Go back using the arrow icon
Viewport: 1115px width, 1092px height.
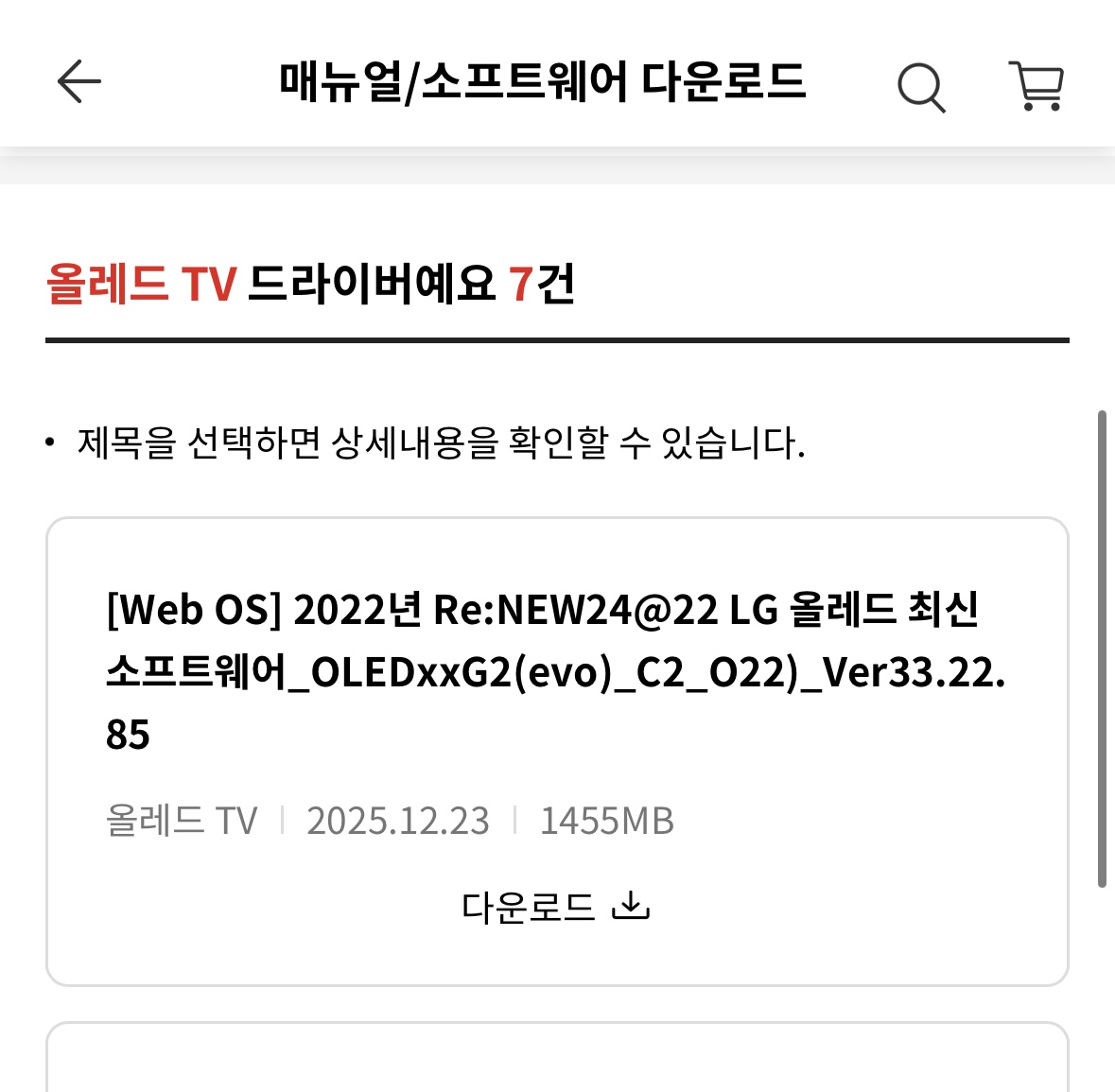coord(79,81)
